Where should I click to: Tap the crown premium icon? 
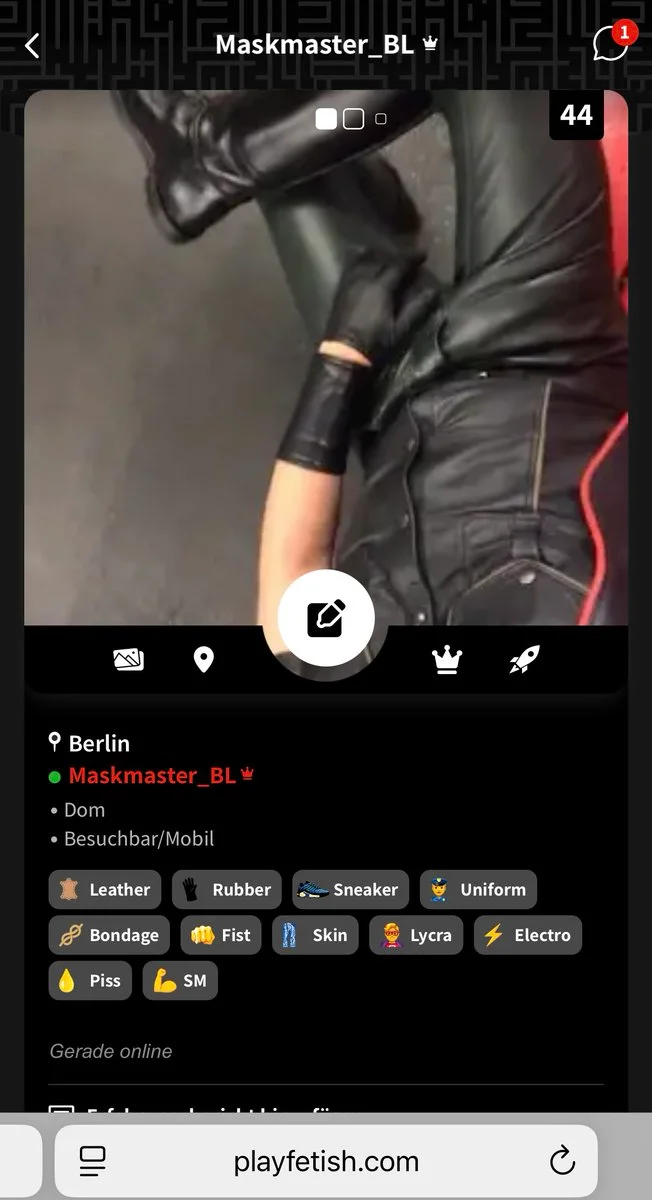pyautogui.click(x=447, y=660)
